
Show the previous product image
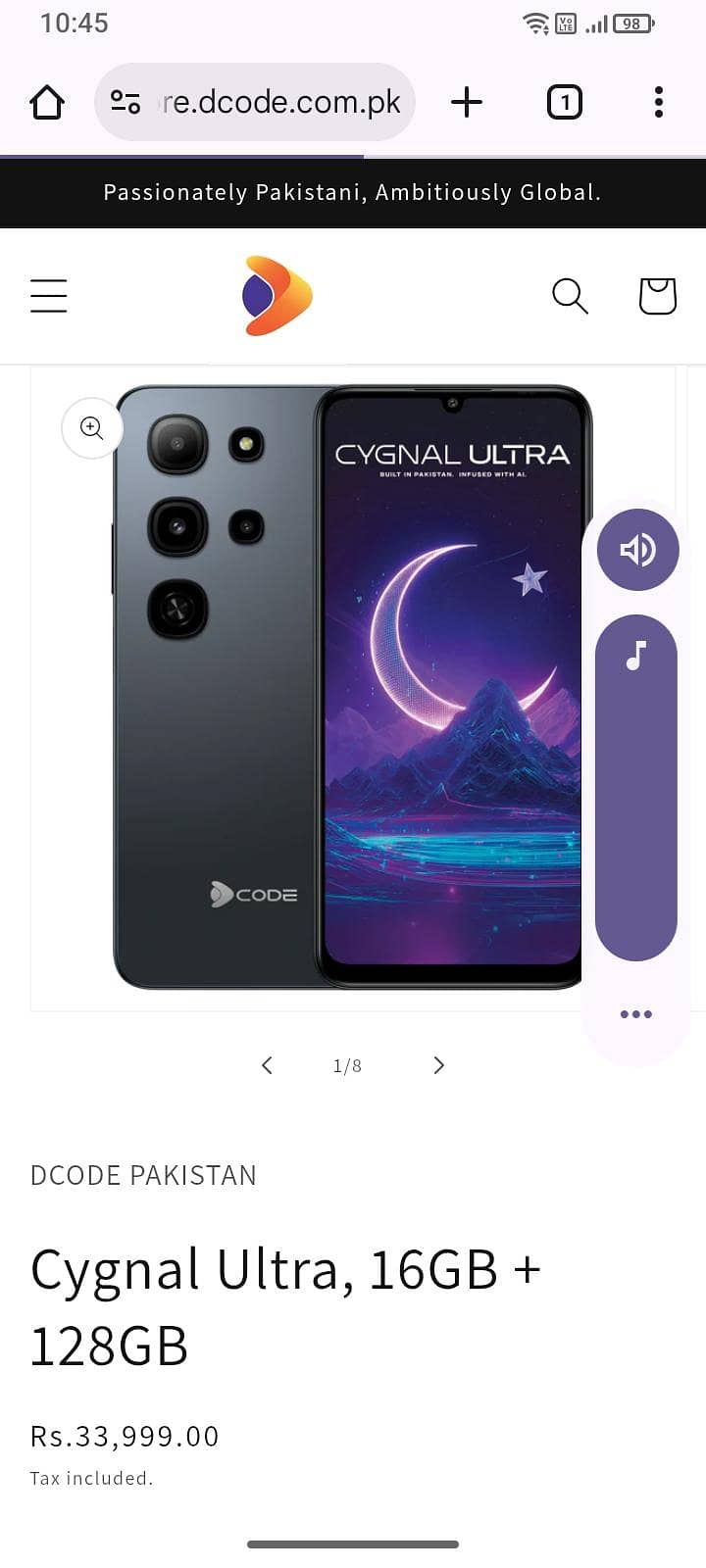[x=267, y=1065]
